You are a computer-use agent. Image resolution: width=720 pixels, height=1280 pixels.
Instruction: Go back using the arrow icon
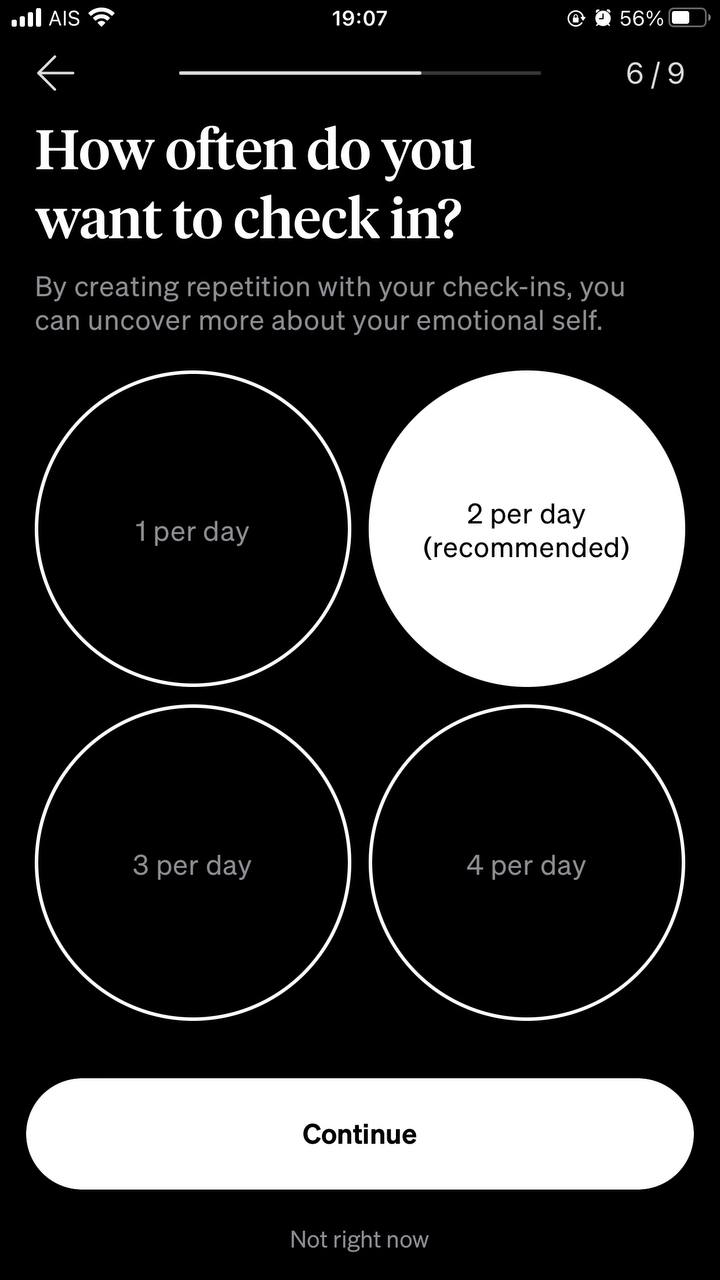pos(55,74)
